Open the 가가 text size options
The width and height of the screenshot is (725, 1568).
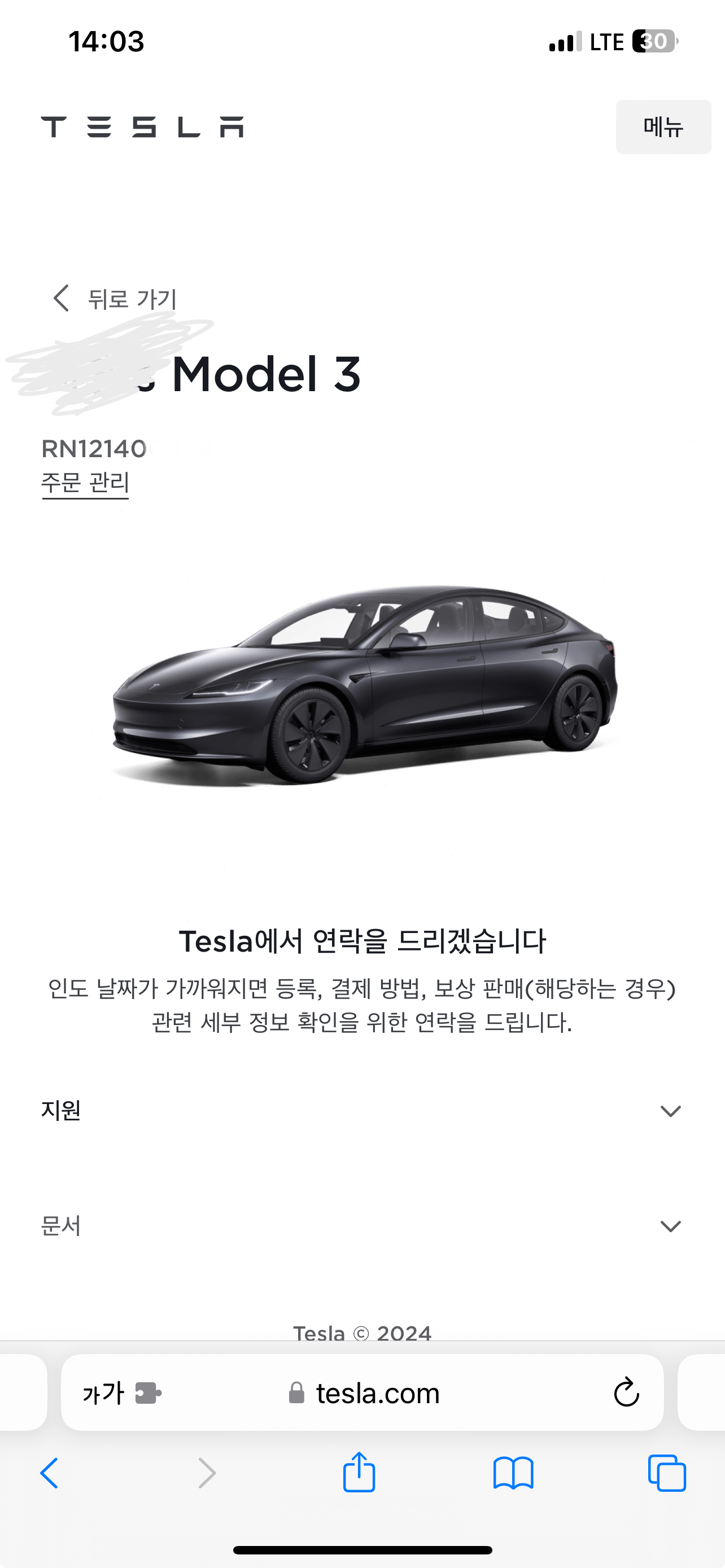point(103,1392)
